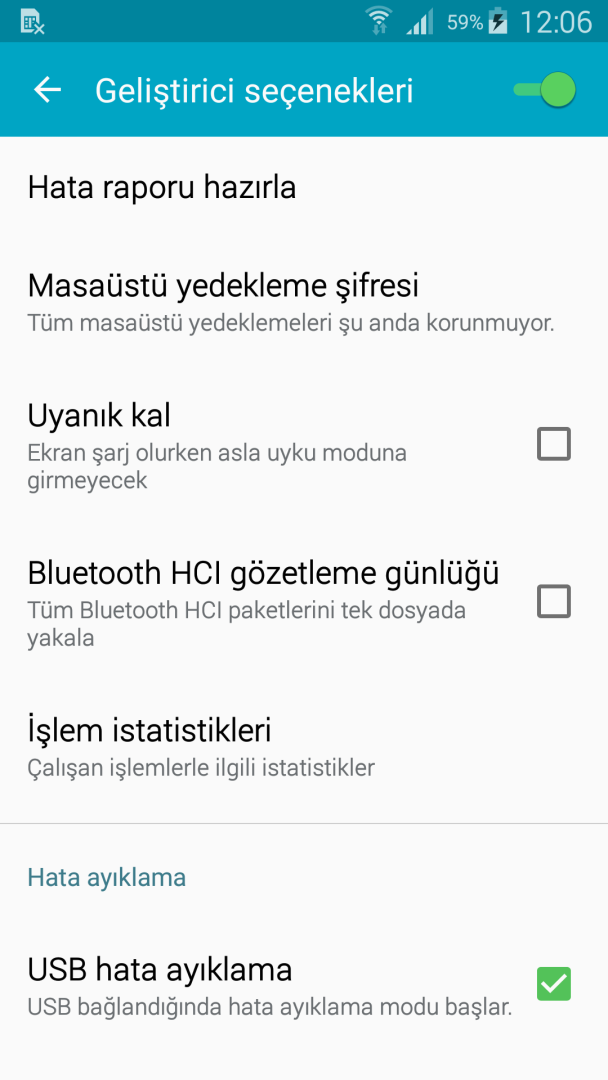Enable the Uyanık kal checkbox

553,443
